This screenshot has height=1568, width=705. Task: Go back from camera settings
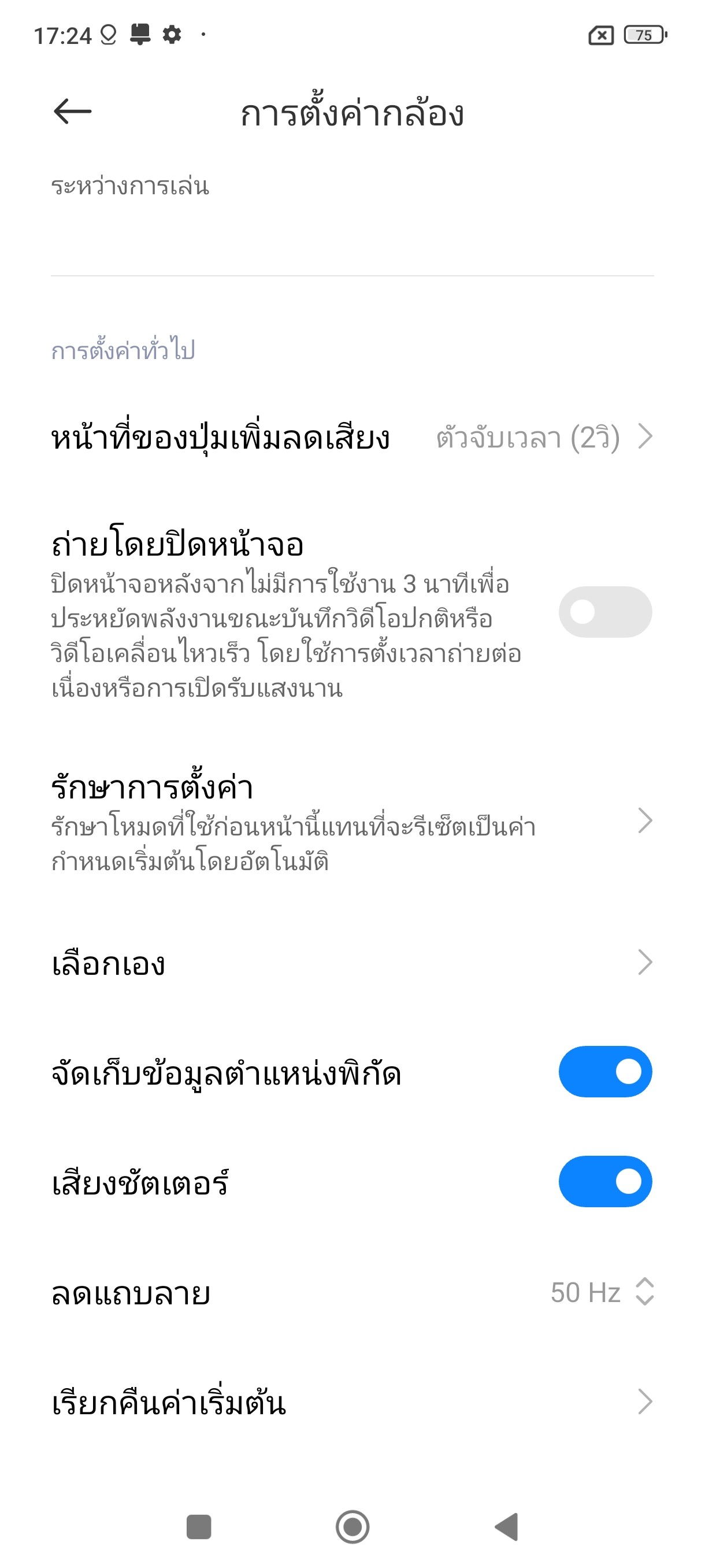tap(72, 112)
